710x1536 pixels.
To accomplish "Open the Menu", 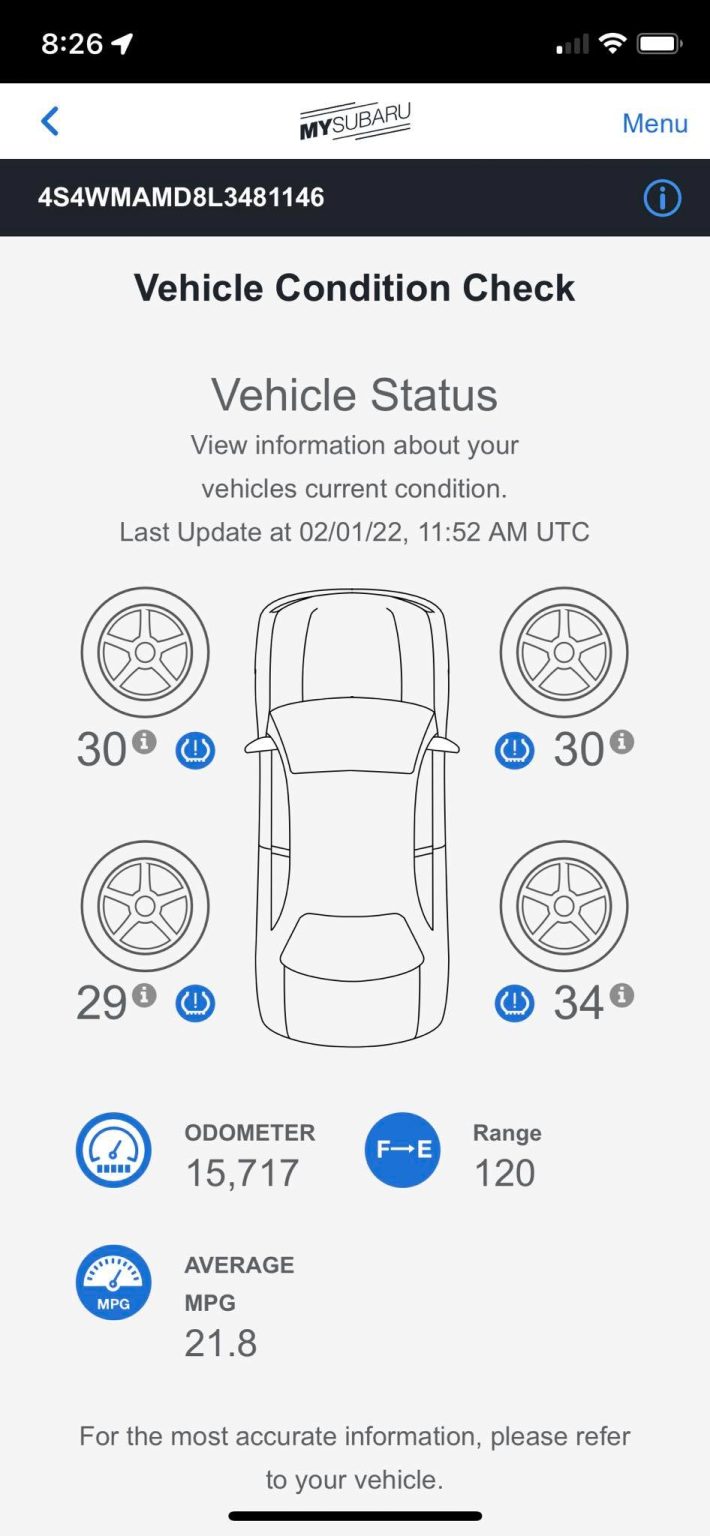I will pos(654,123).
